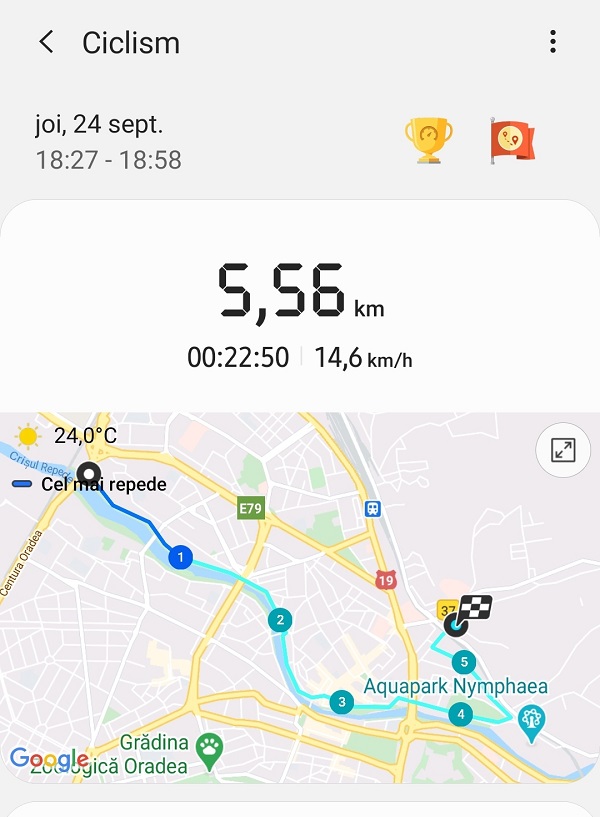Open the three-dot overflow menu

click(x=553, y=42)
